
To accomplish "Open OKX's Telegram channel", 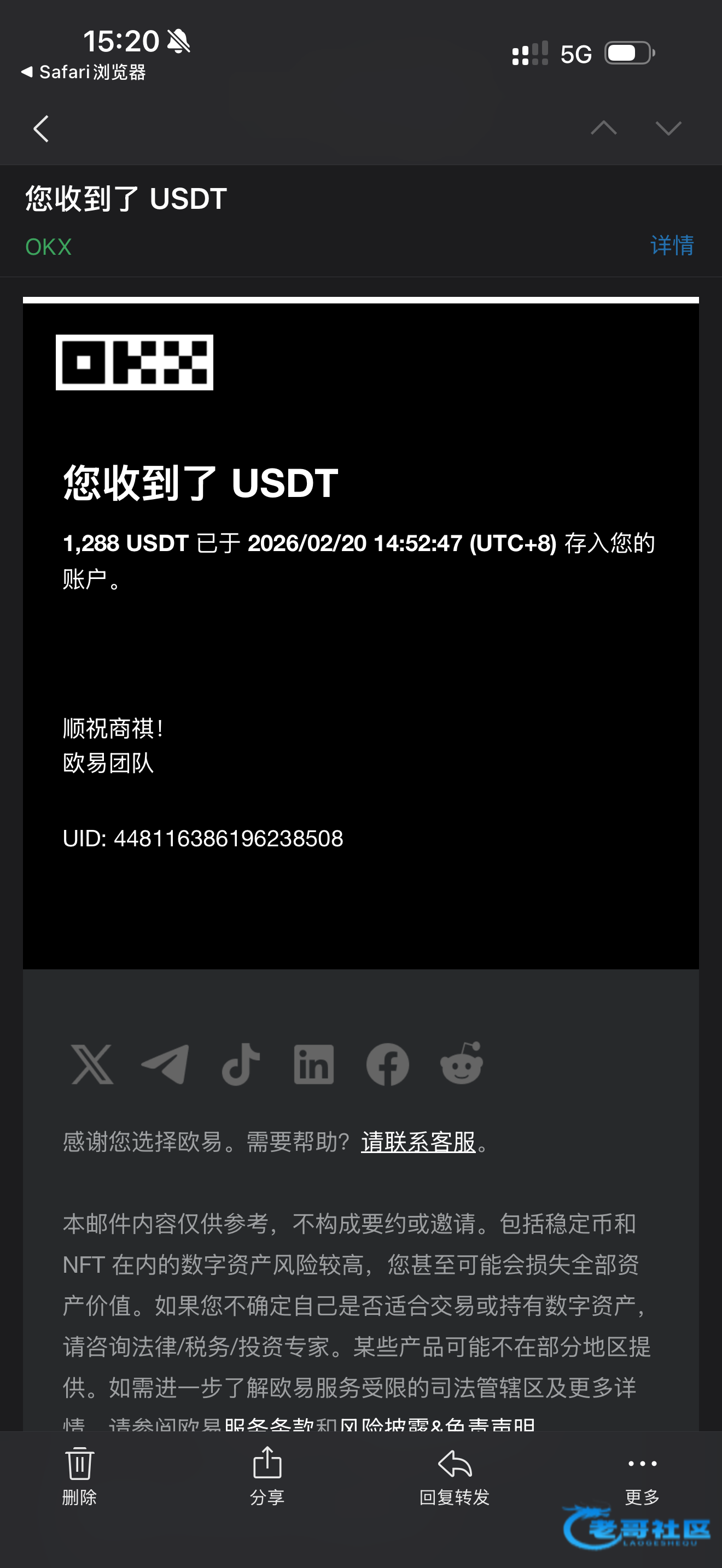I will (x=165, y=1064).
